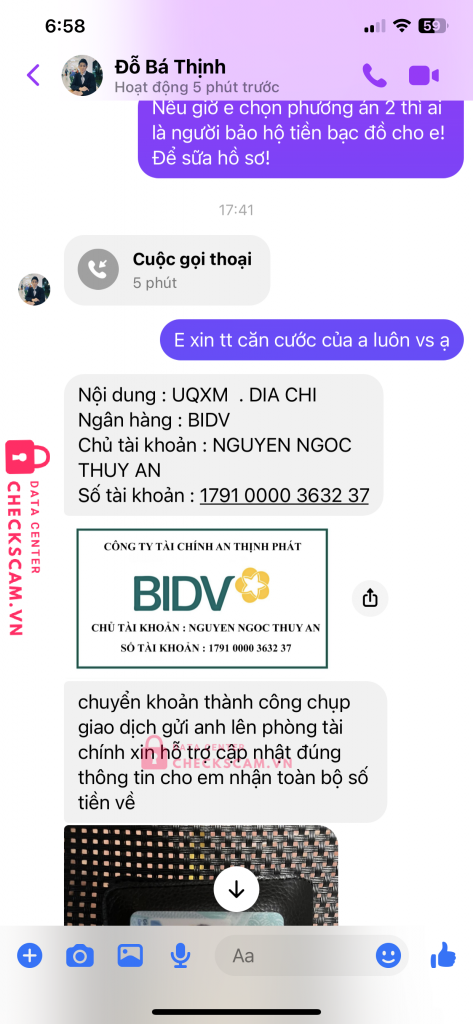Start a voice call with Đỗ Bá Thịnh

[x=374, y=76]
